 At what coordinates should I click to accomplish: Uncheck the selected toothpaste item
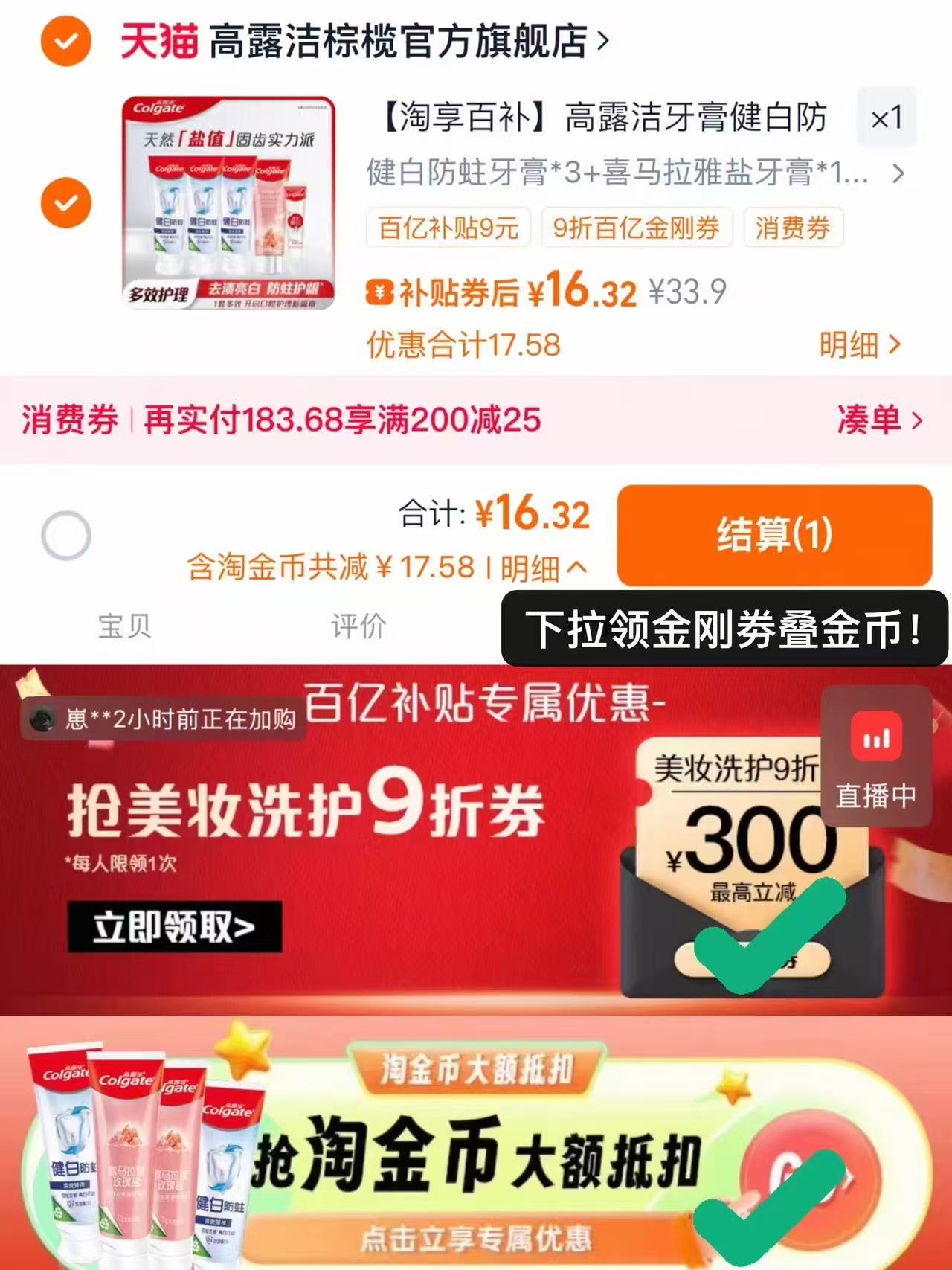[65, 201]
